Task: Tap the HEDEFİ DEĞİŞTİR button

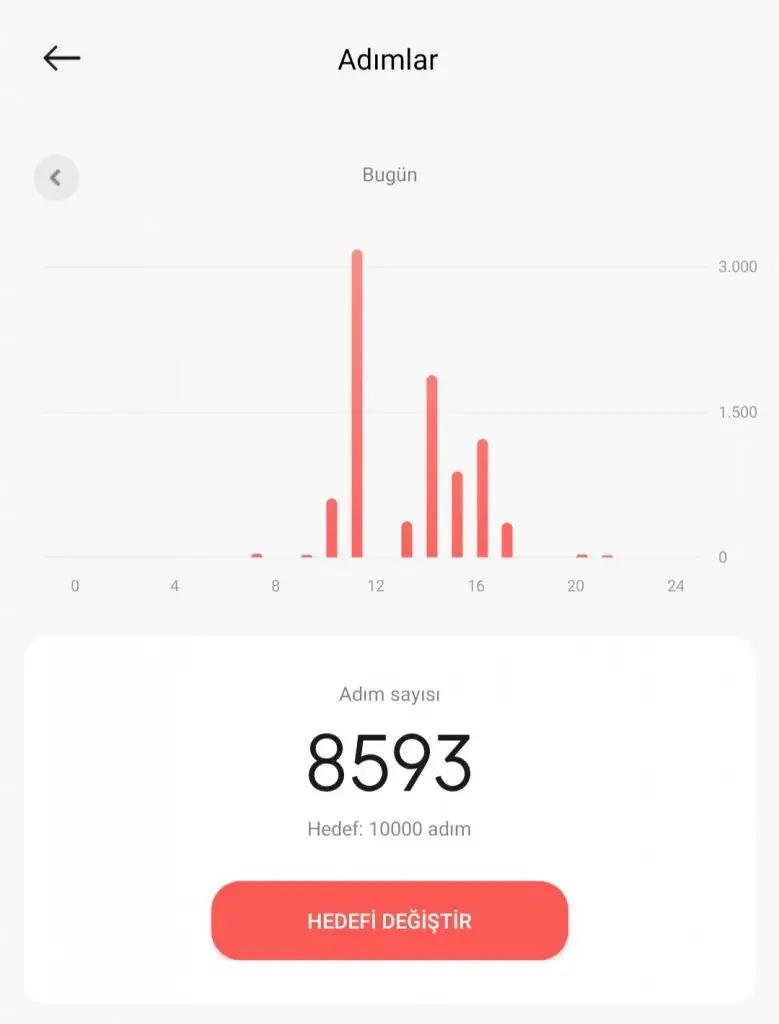Action: pos(389,921)
